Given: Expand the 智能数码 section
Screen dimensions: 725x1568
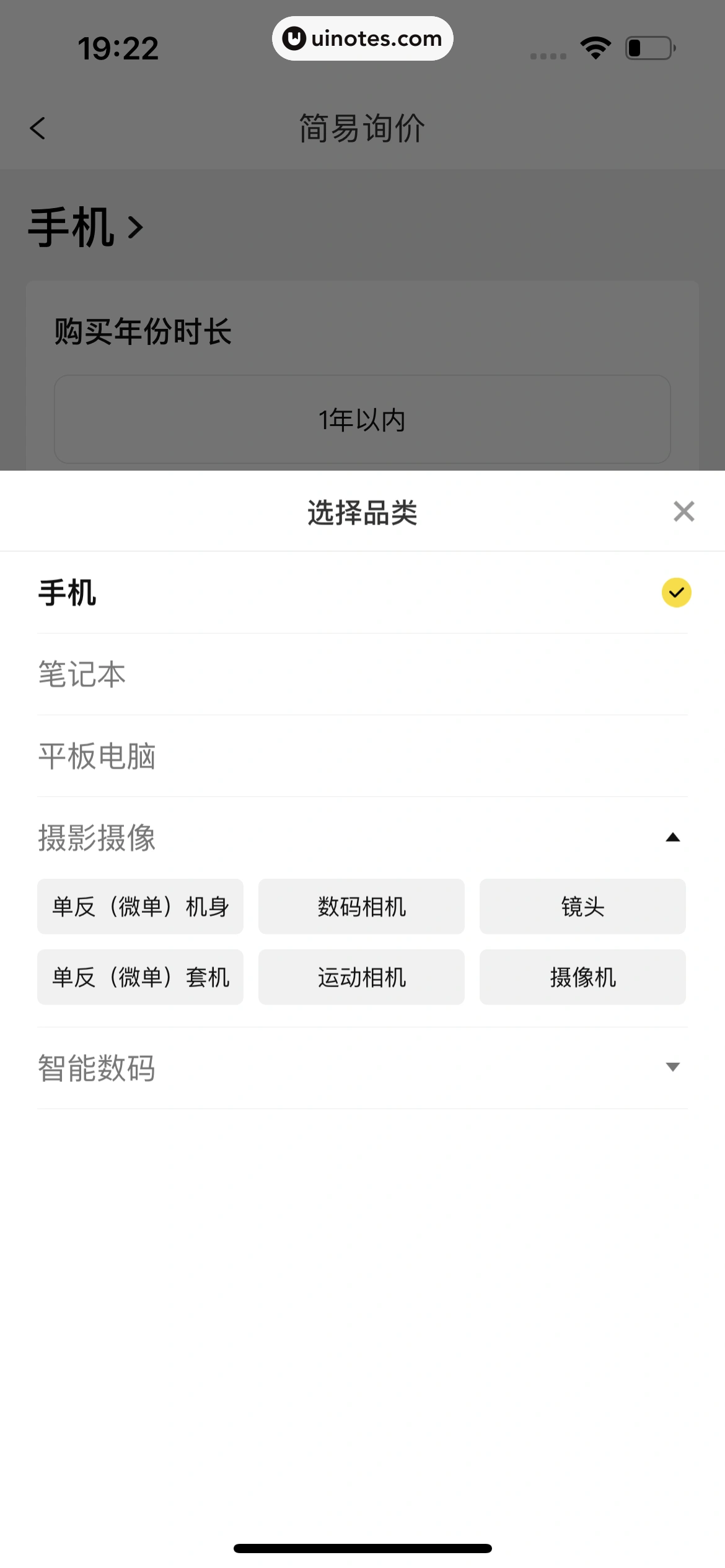Looking at the screenshot, I should (x=672, y=1067).
